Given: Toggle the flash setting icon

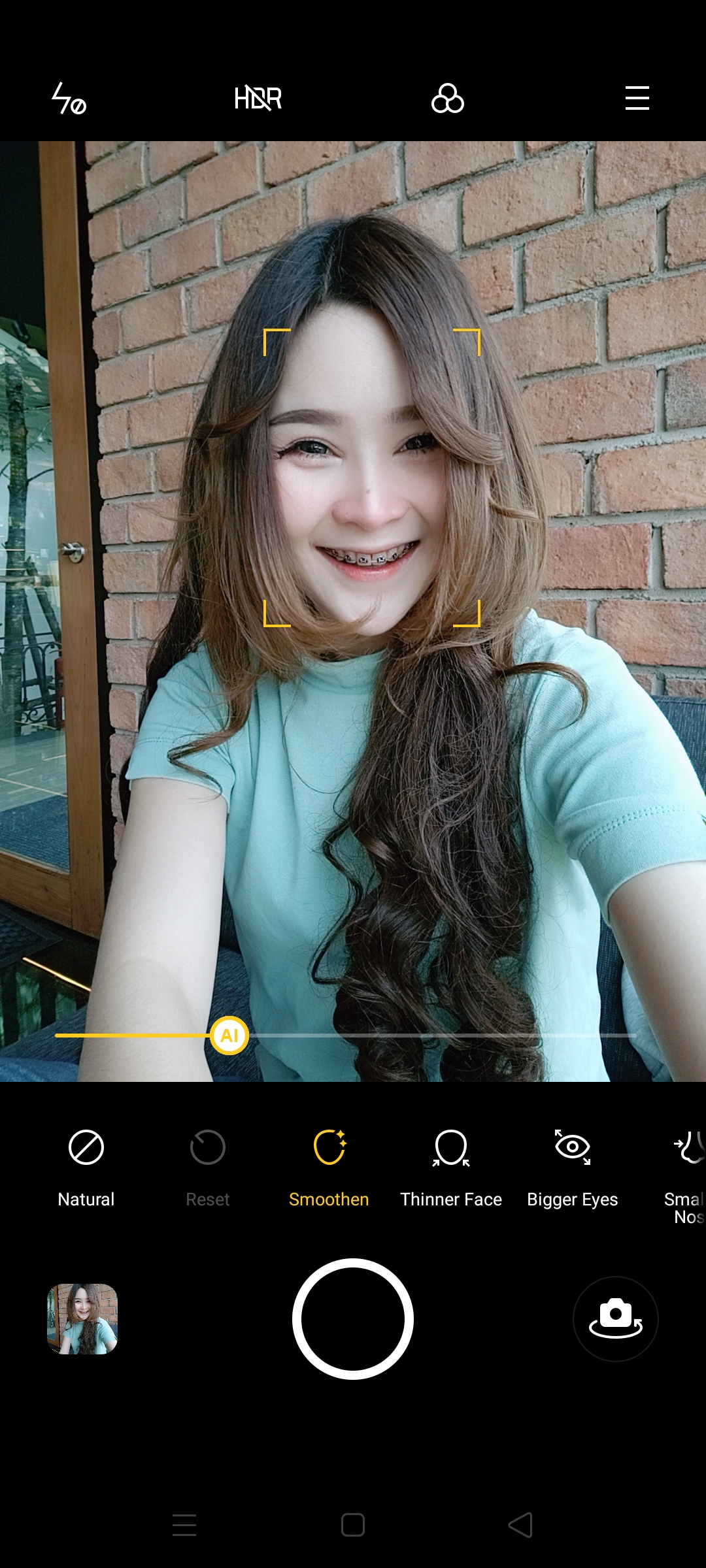Looking at the screenshot, I should pos(69,99).
